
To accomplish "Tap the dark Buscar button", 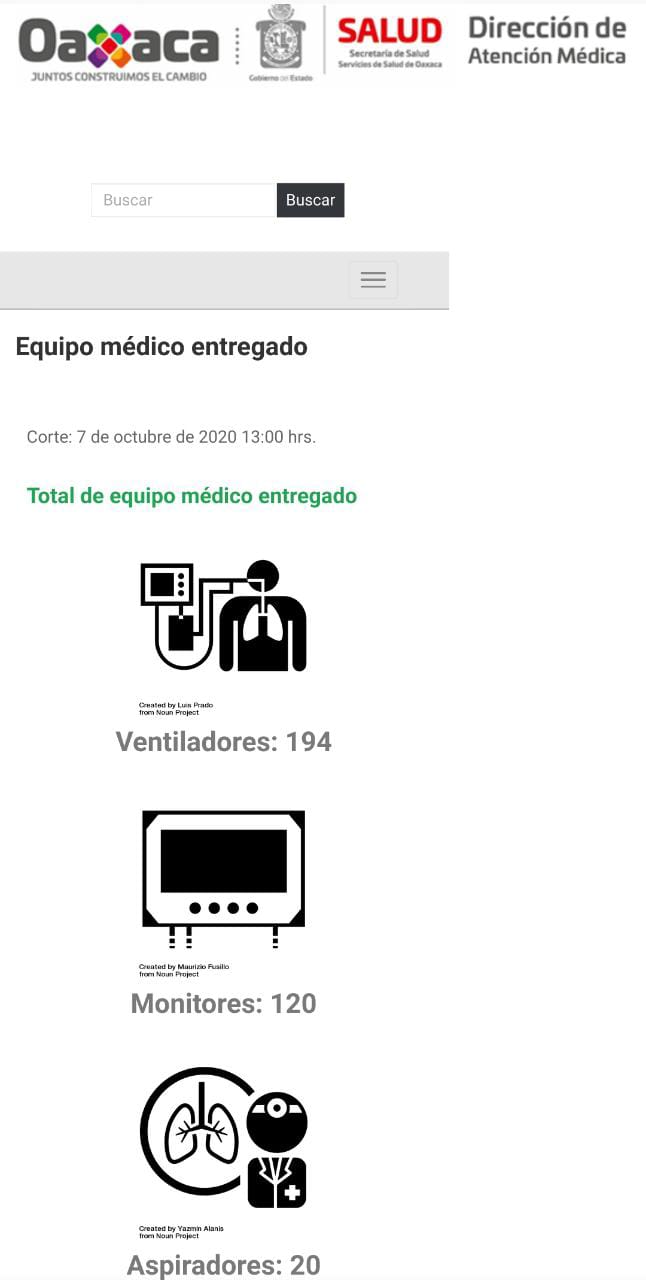I will (310, 200).
